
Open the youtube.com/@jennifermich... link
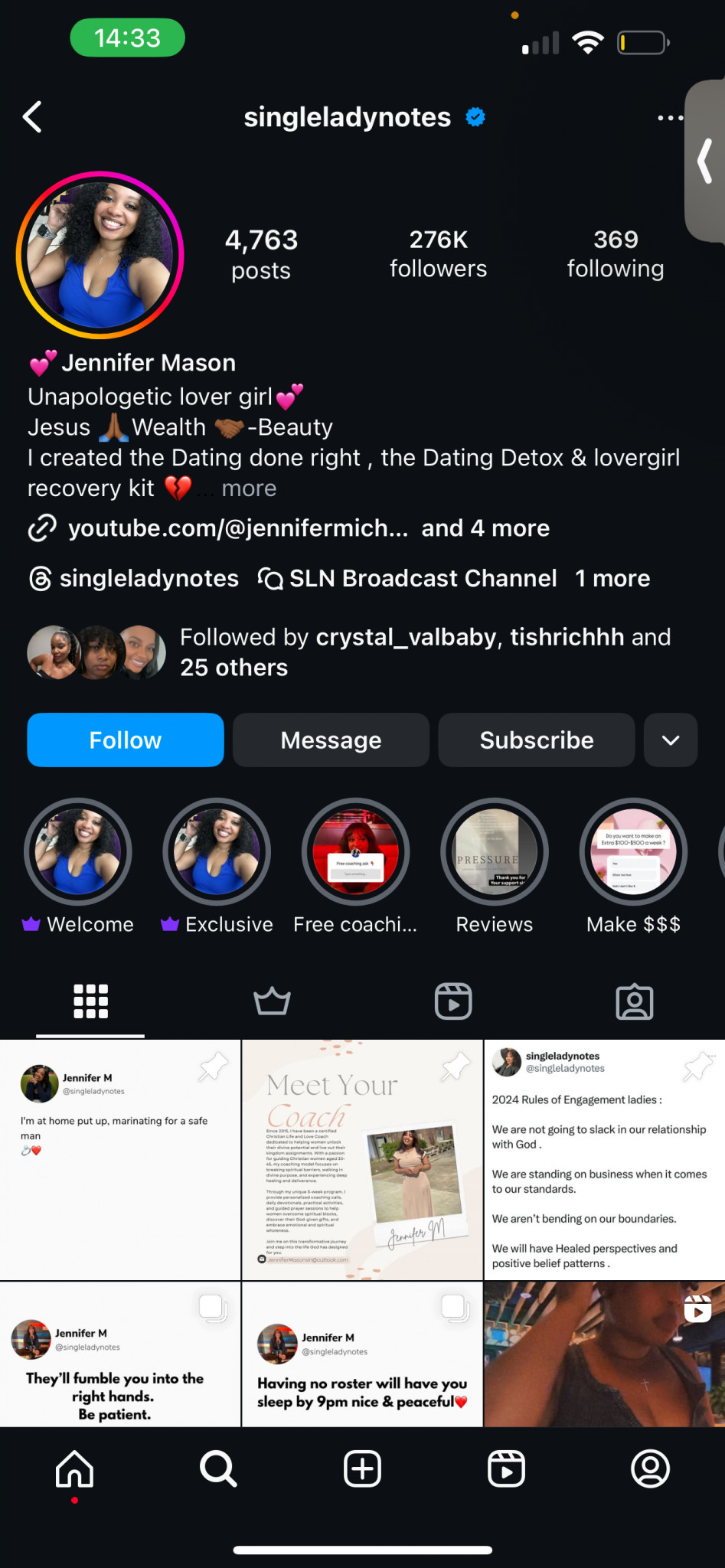(x=238, y=528)
